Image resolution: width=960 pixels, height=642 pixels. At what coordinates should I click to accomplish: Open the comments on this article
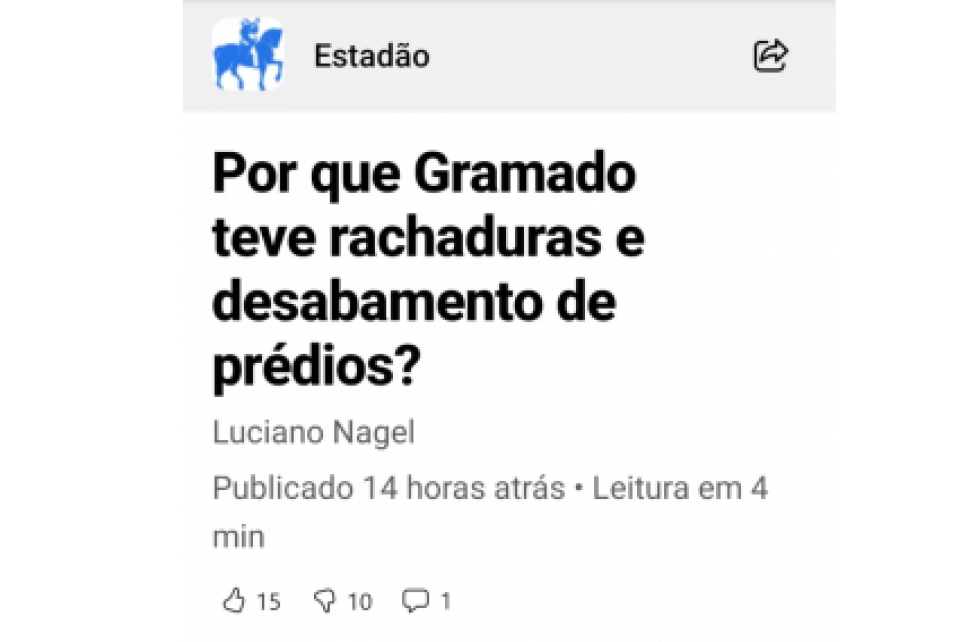(414, 600)
